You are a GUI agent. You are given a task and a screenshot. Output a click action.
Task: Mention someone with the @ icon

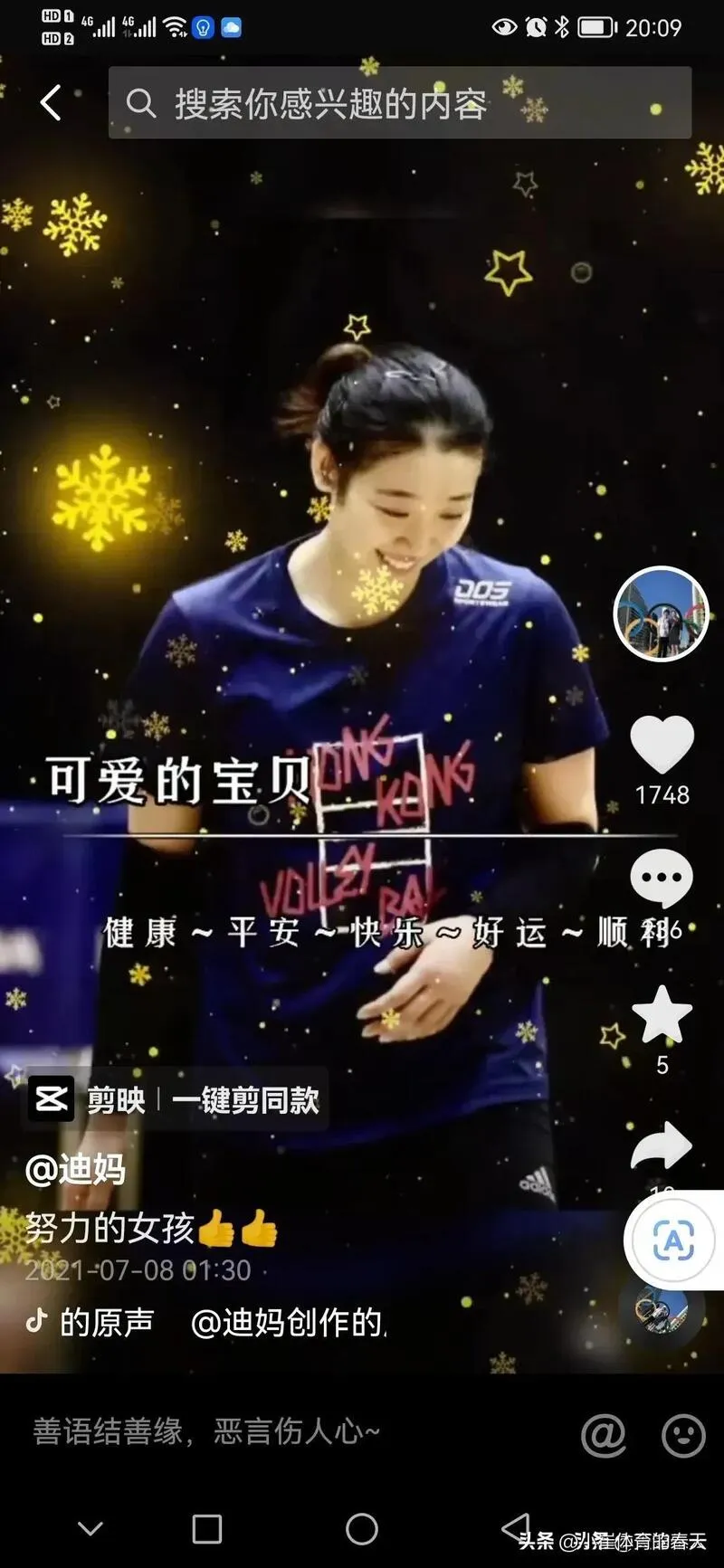pyautogui.click(x=604, y=1434)
